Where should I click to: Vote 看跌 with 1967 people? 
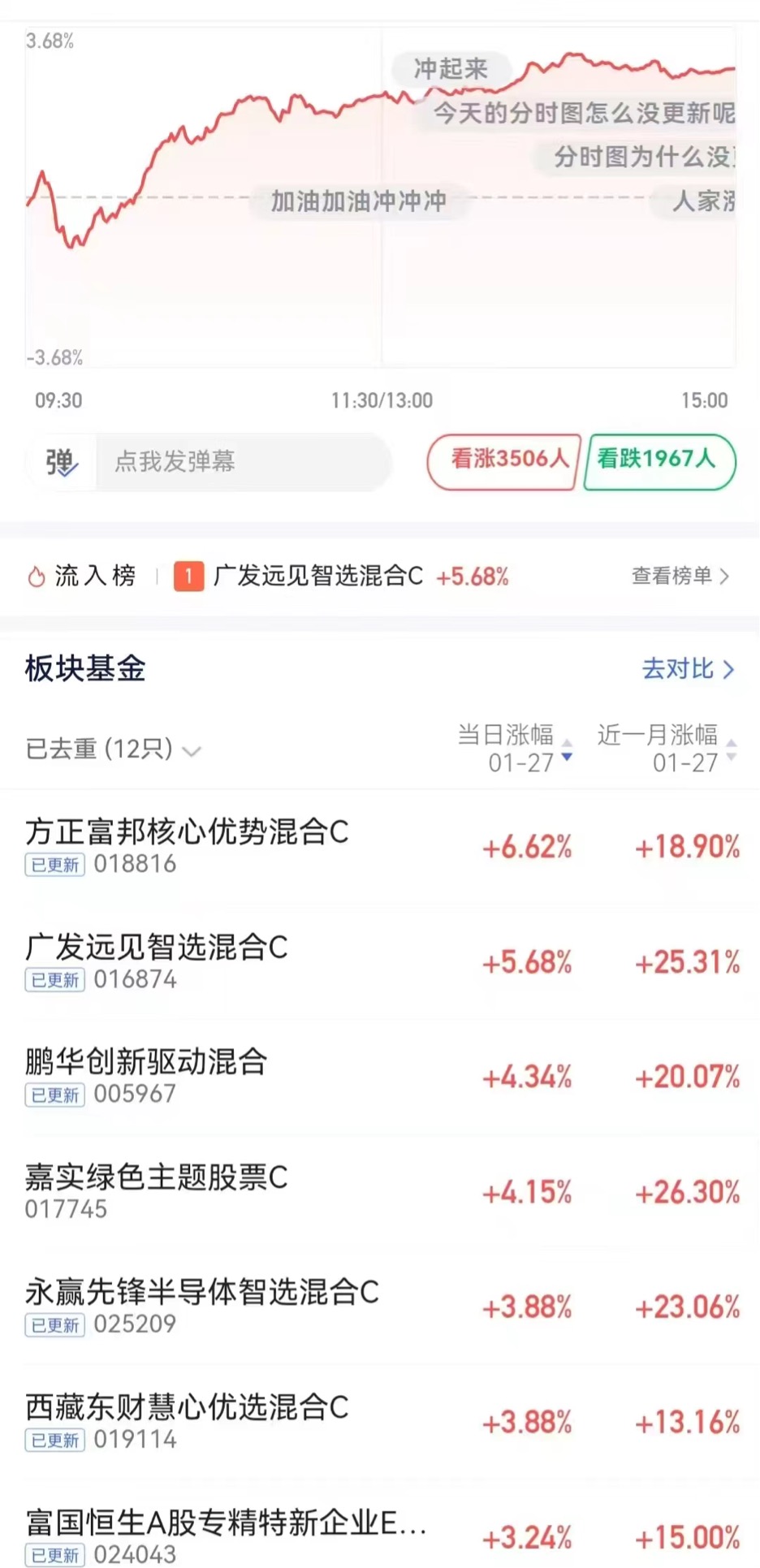coord(659,460)
